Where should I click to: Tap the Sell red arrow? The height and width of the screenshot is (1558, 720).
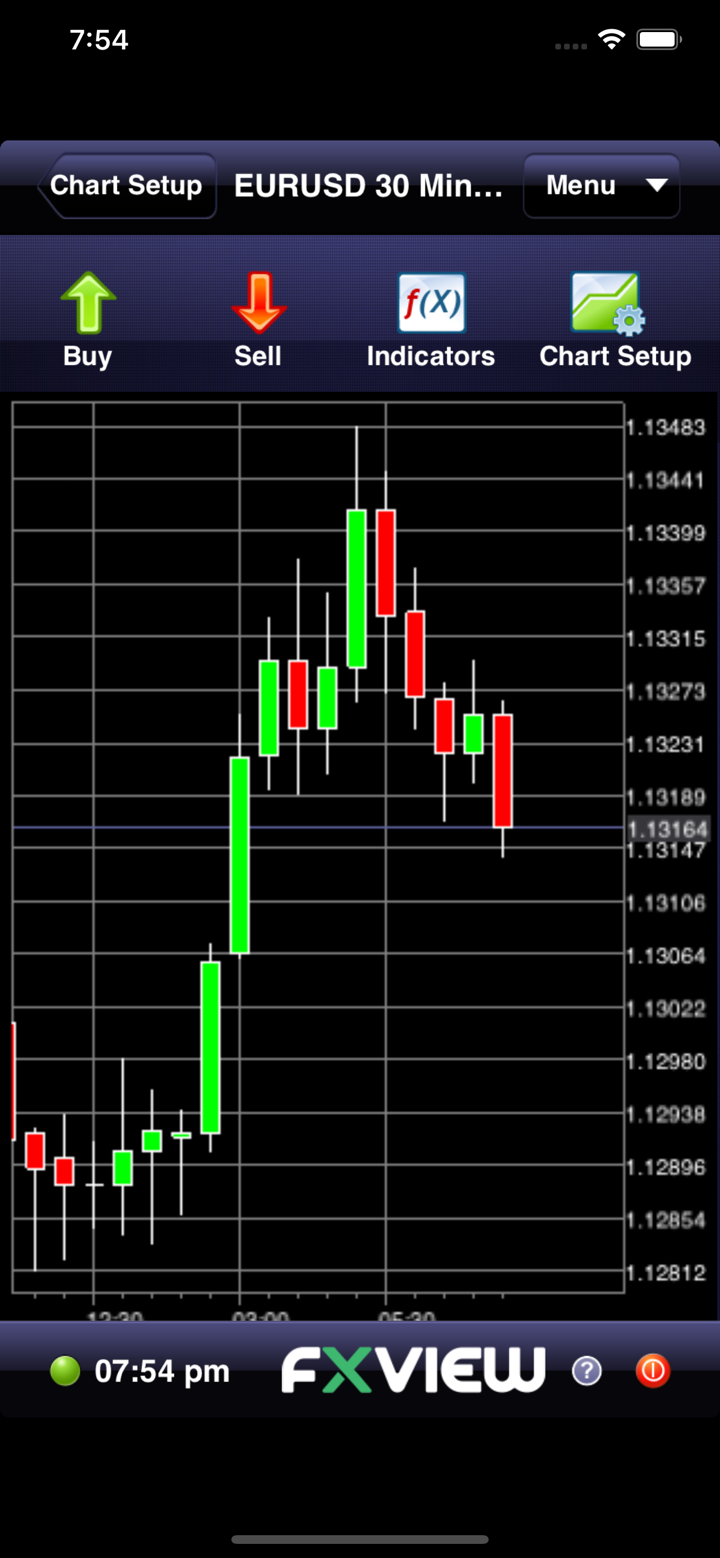click(258, 303)
